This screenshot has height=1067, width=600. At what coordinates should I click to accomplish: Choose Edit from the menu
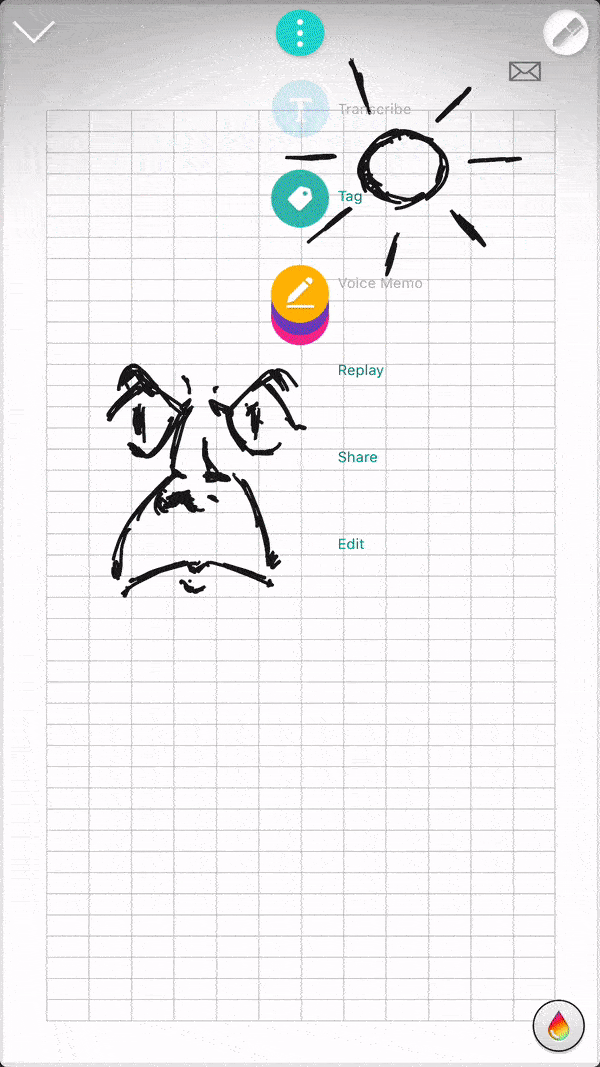(351, 544)
